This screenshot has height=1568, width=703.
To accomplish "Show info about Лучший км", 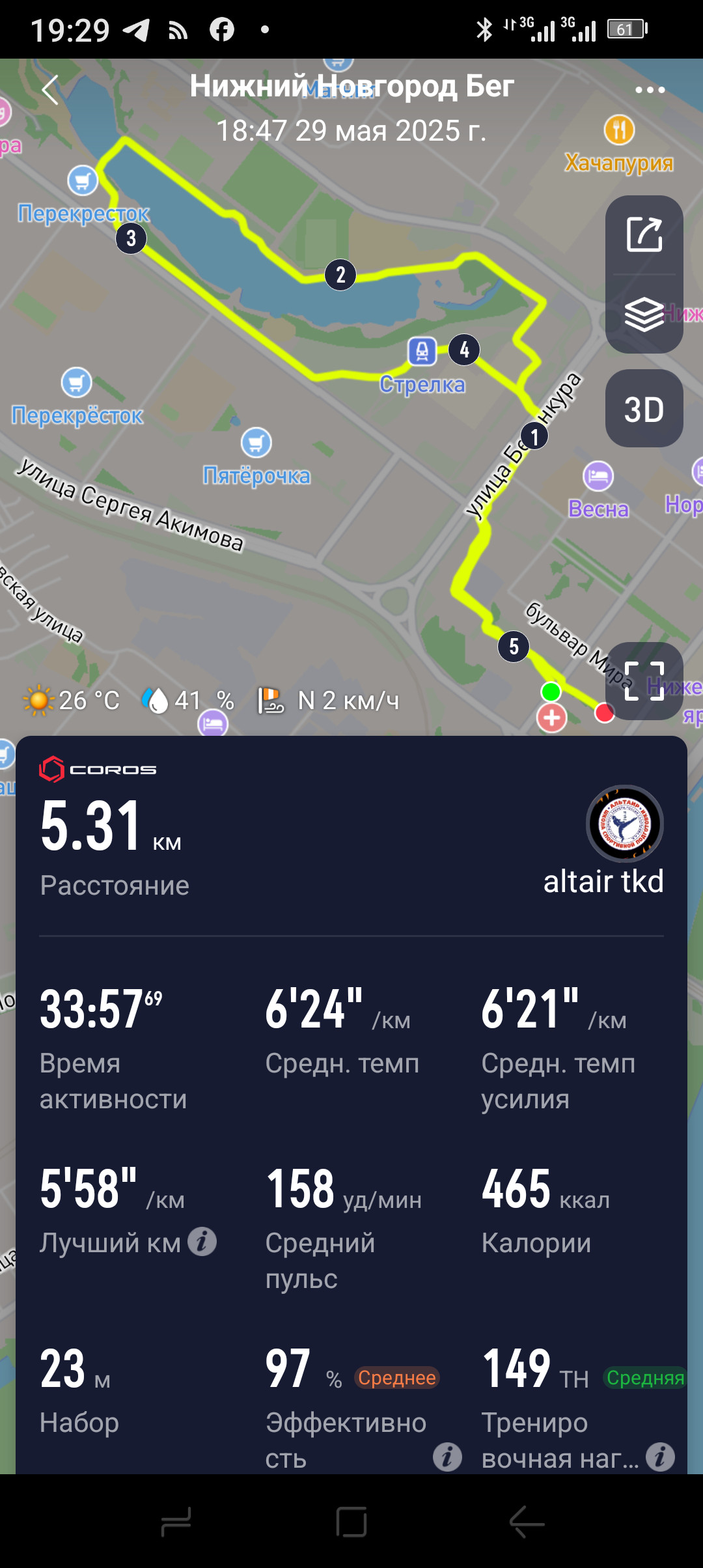I will tap(202, 1242).
